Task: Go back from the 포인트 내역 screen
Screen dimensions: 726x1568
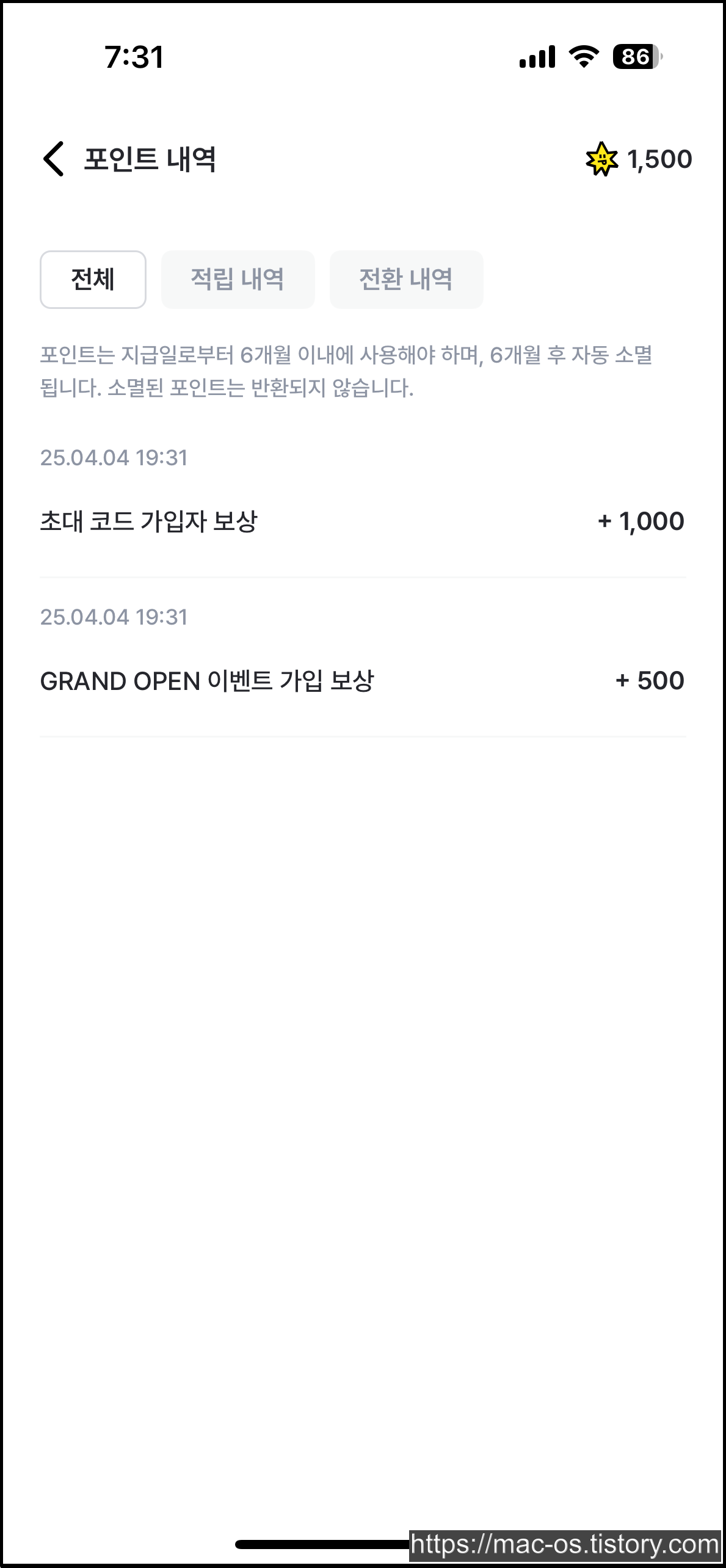Action: [54, 159]
